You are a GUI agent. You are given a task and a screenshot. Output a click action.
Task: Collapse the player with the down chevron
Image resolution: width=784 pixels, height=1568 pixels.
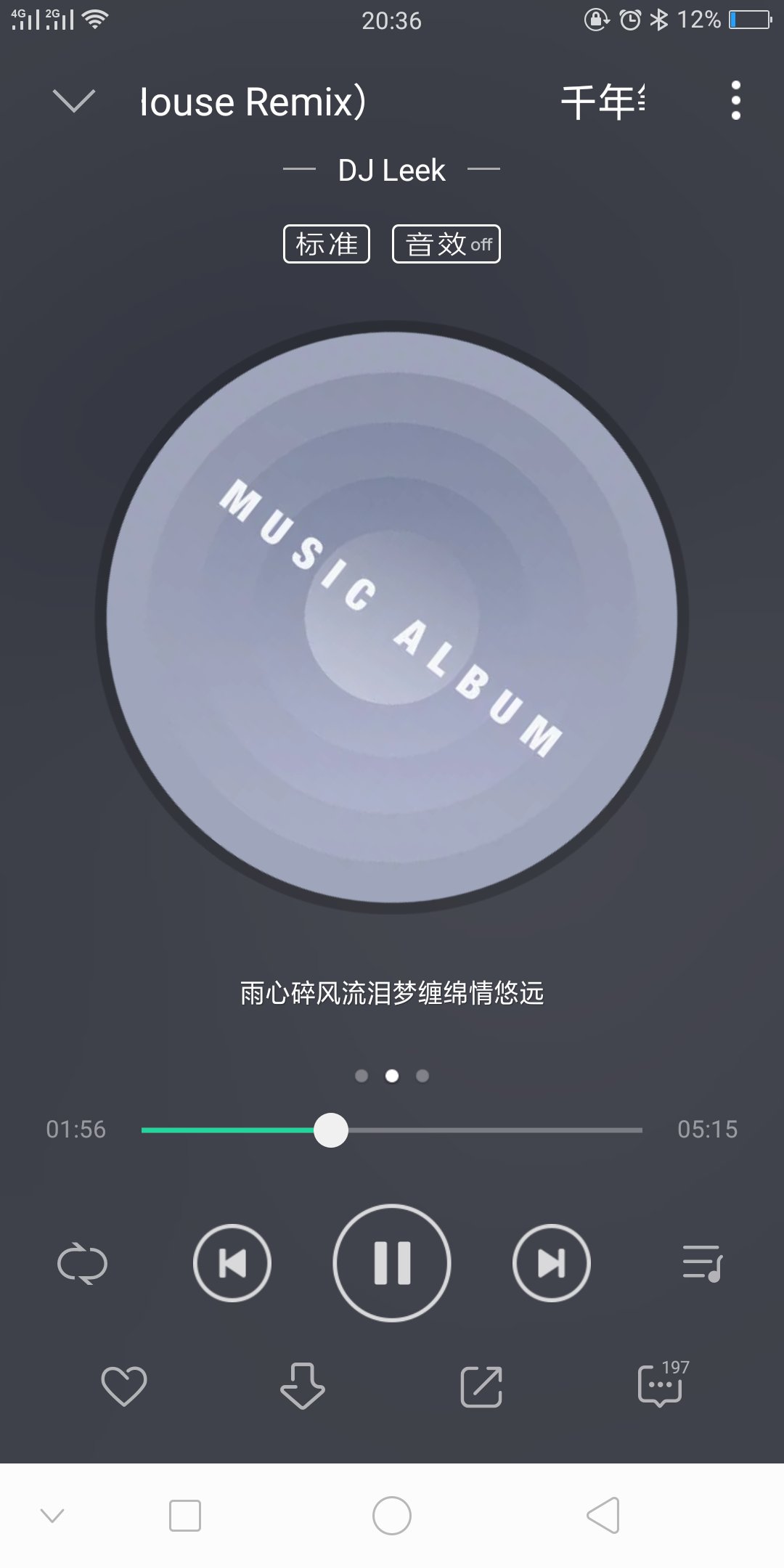pyautogui.click(x=74, y=101)
